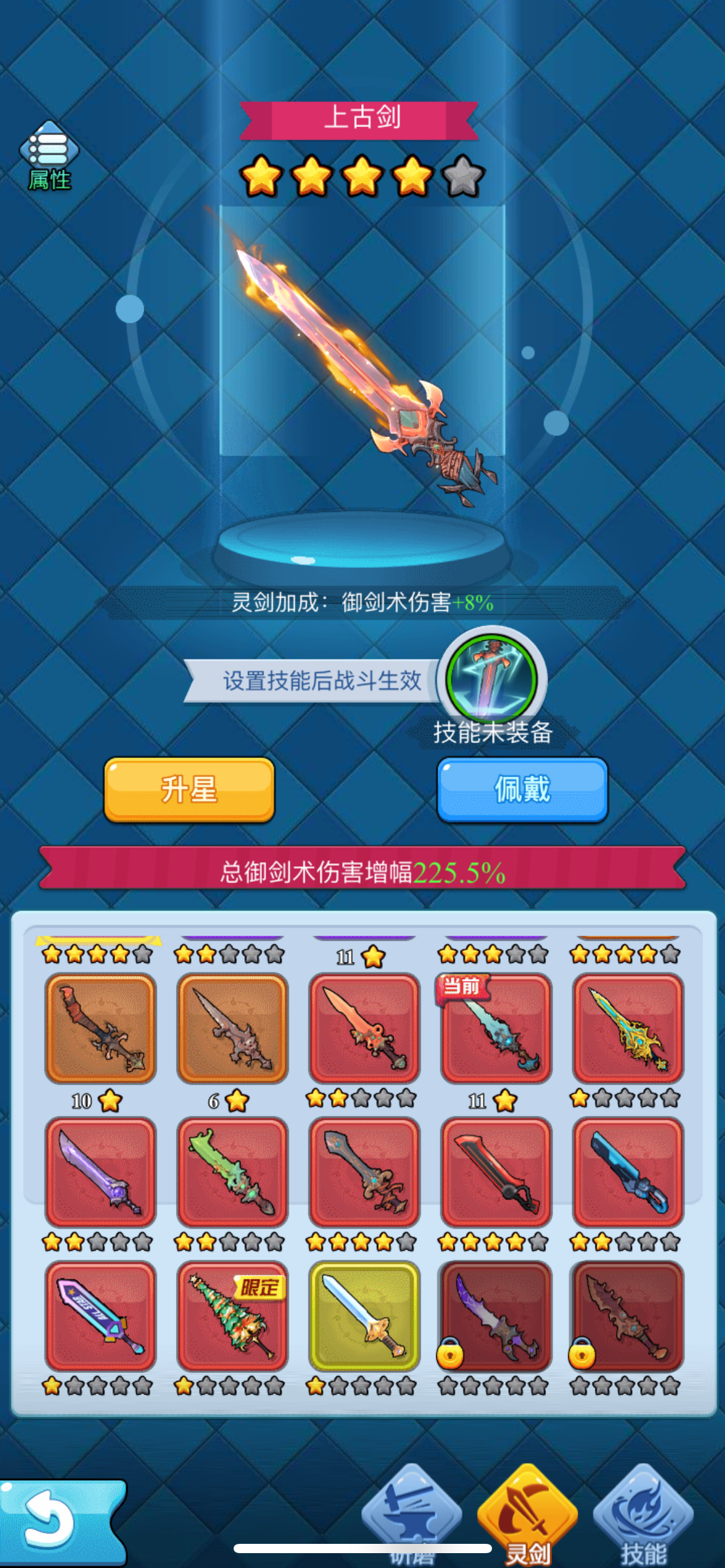Image resolution: width=725 pixels, height=1568 pixels.
Task: Select the blue mechanical sword
Action: [628, 1172]
